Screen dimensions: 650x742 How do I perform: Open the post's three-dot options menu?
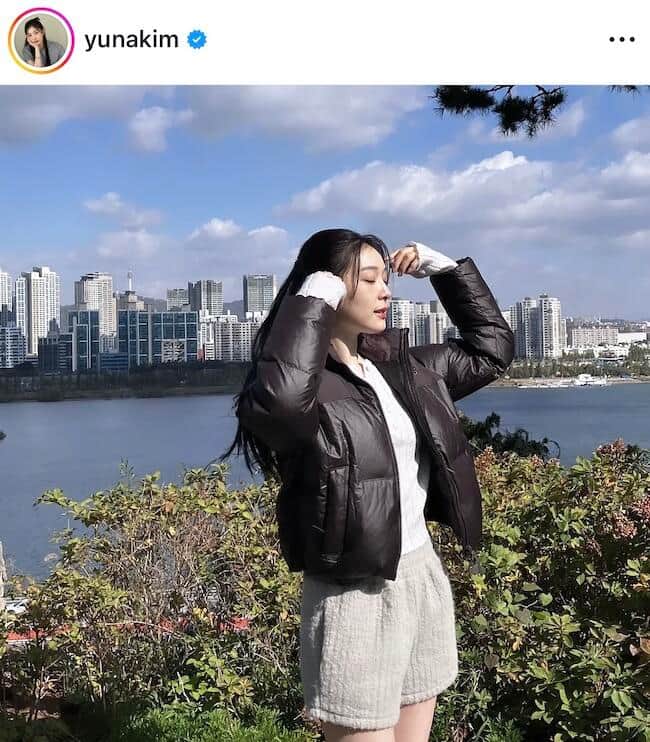coord(621,40)
